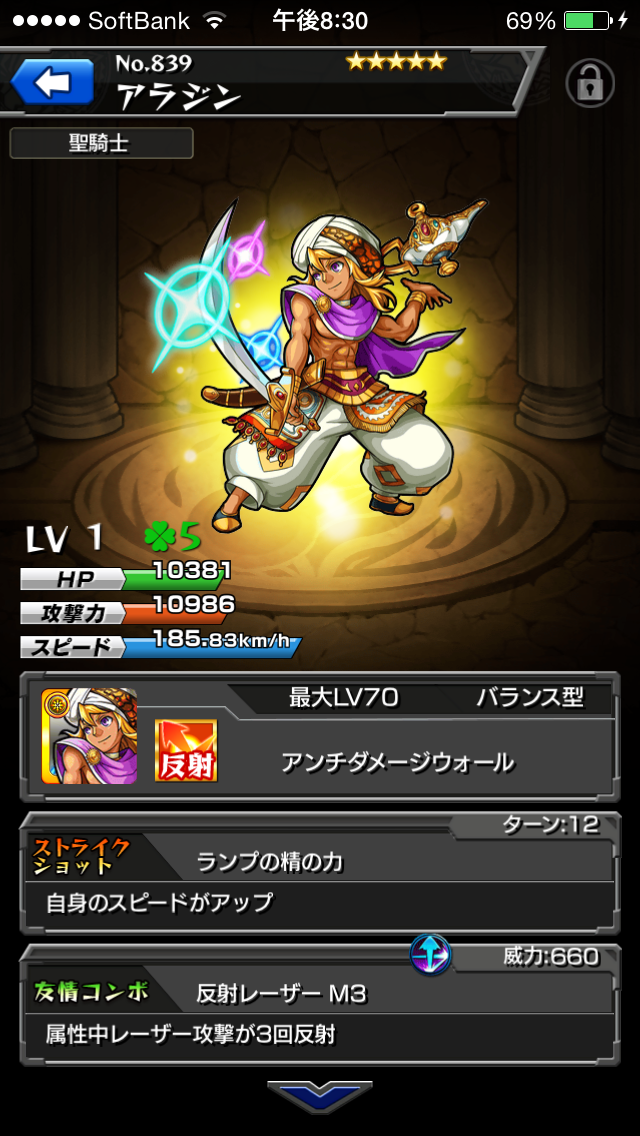Expand details with the bottom down chevron
The width and height of the screenshot is (640, 1136).
pos(320,1096)
